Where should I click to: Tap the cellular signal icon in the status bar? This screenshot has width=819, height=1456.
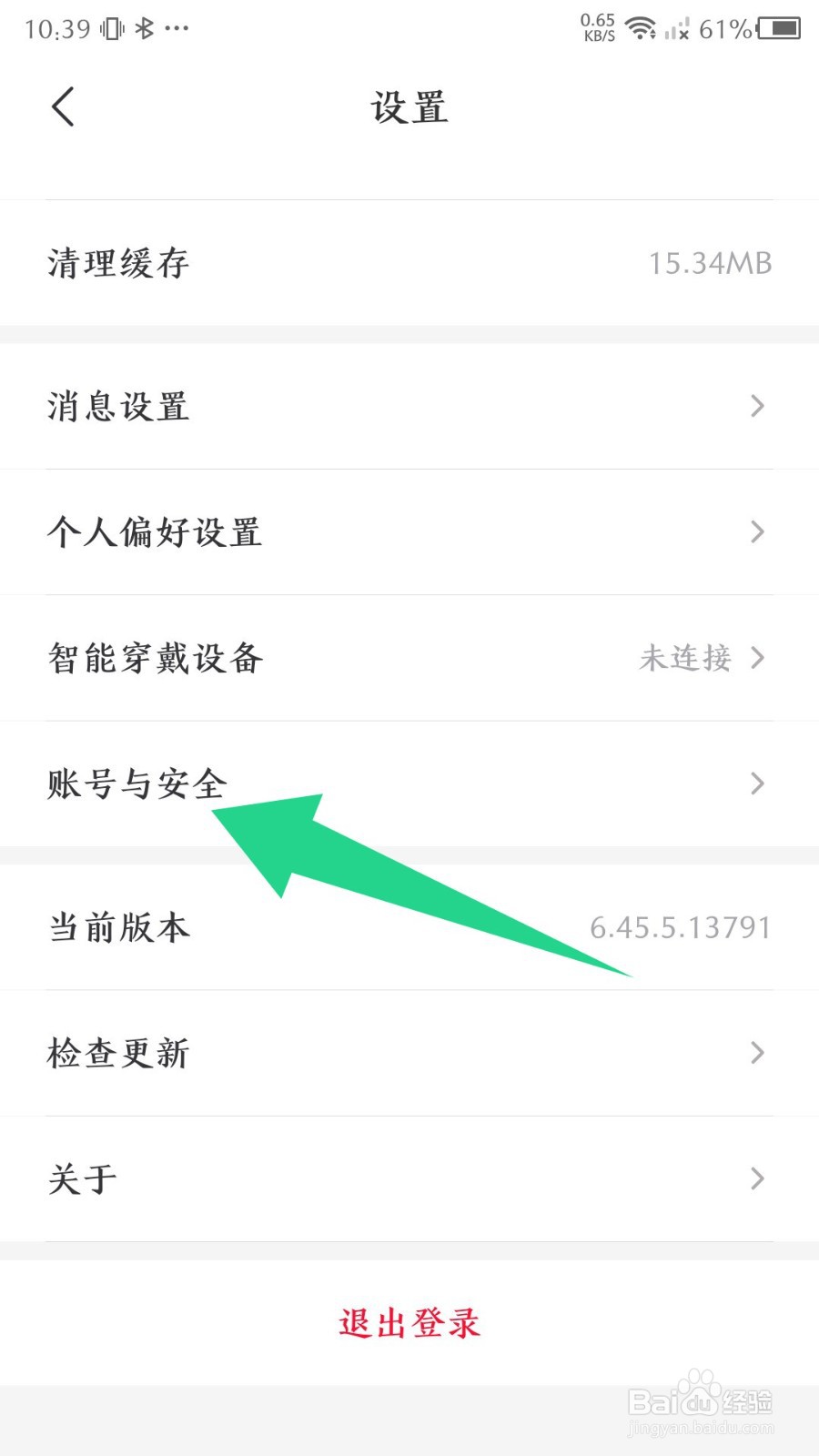676,28
